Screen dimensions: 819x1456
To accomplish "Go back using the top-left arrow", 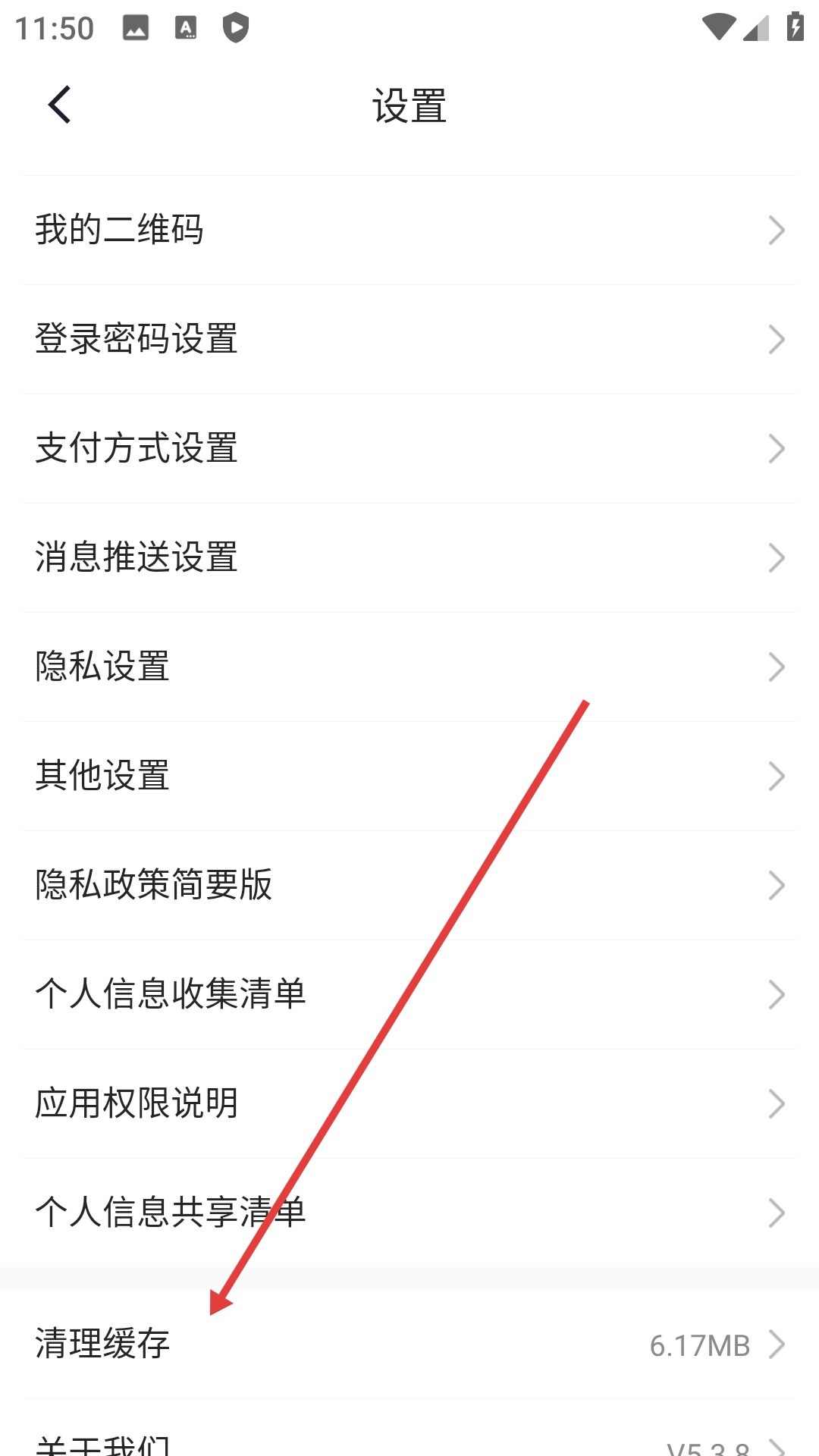I will (59, 105).
